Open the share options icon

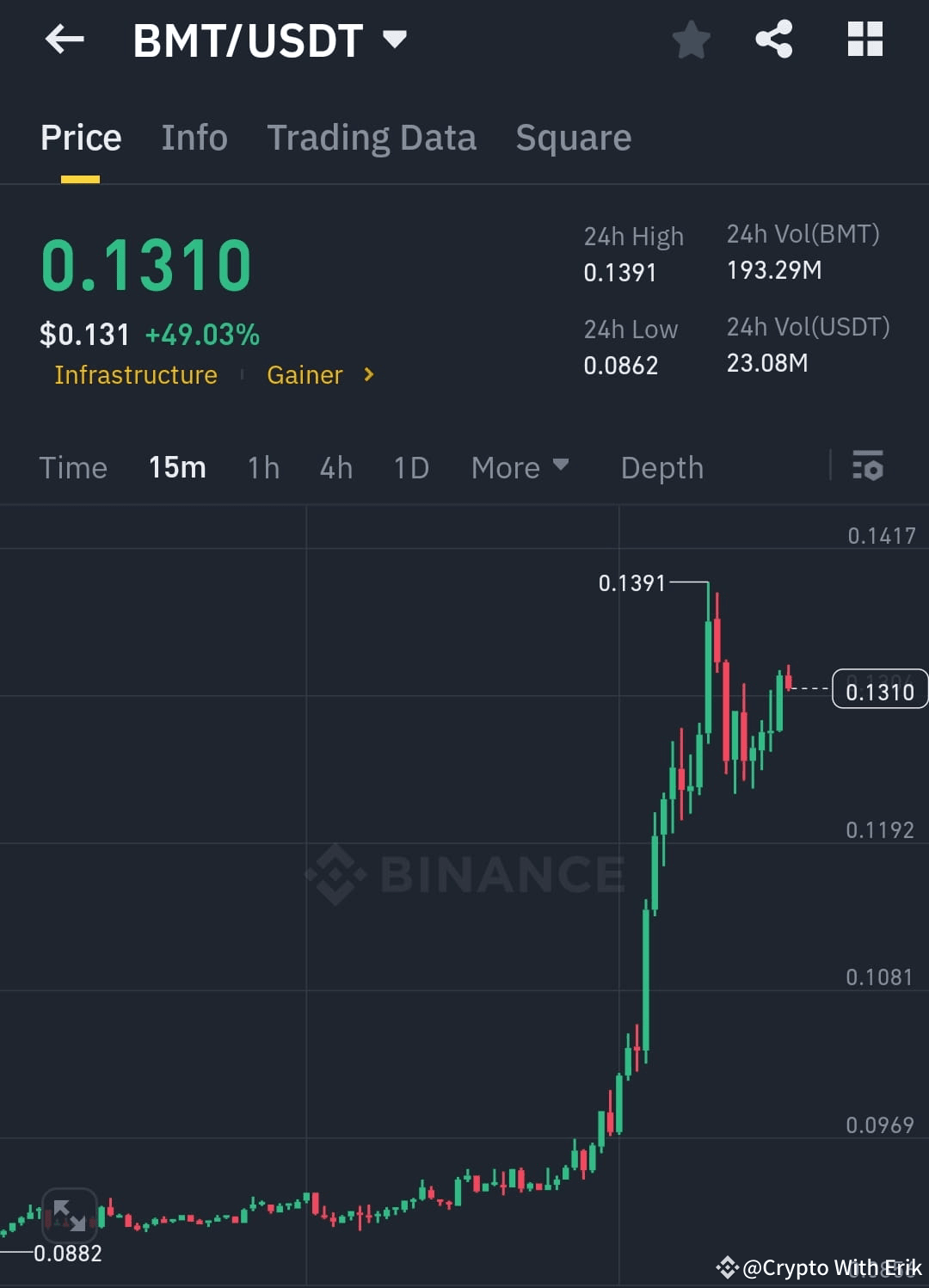[773, 39]
